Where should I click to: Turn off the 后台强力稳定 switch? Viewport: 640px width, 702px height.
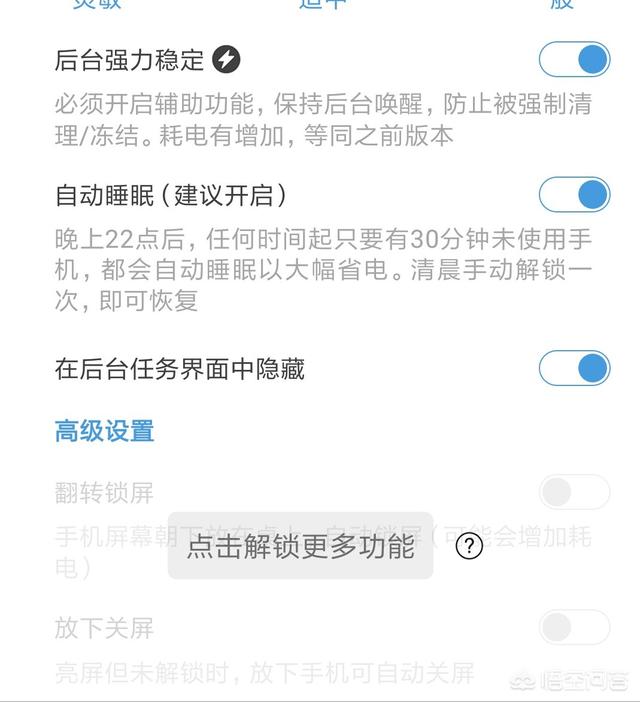[x=574, y=60]
